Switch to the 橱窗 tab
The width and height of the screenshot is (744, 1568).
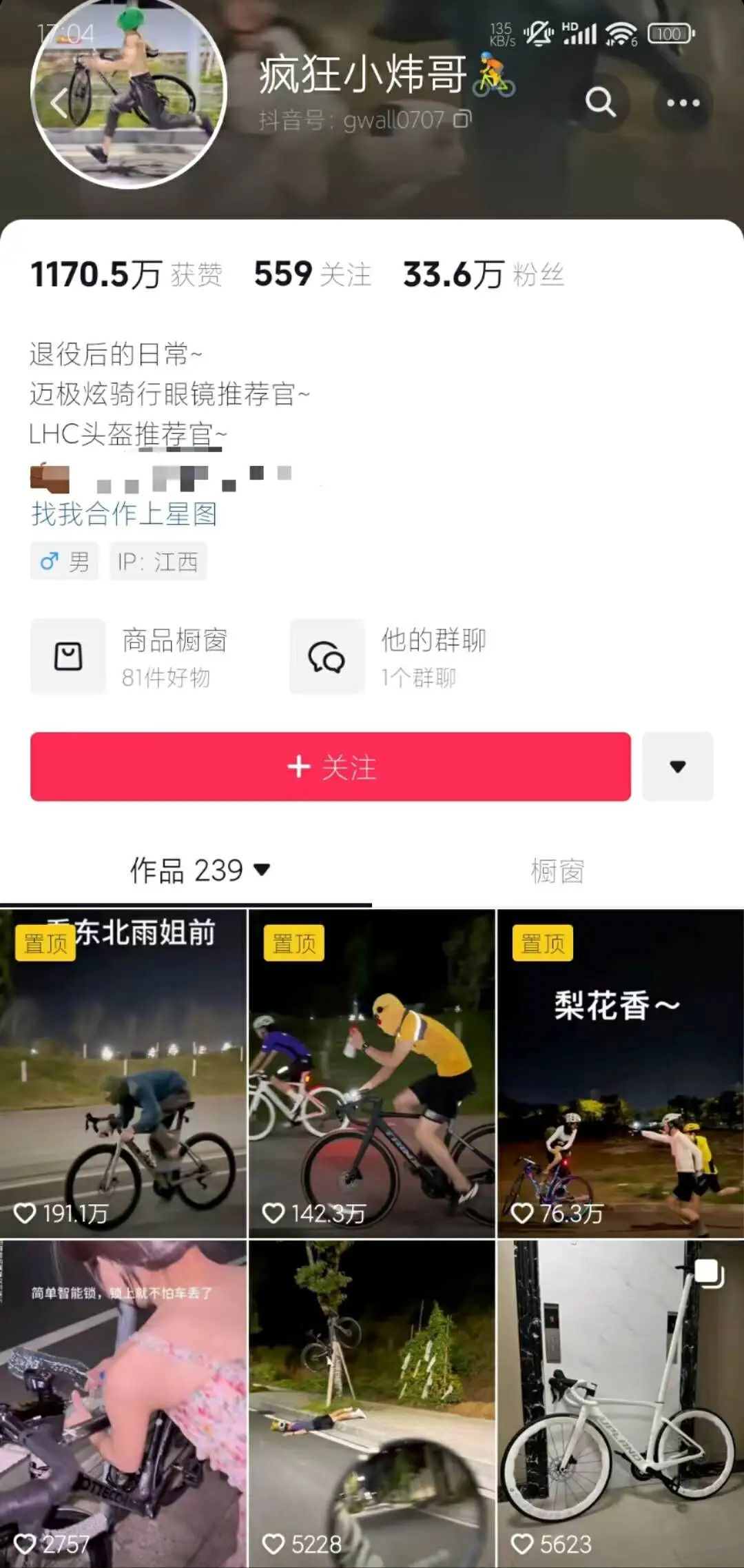(557, 871)
